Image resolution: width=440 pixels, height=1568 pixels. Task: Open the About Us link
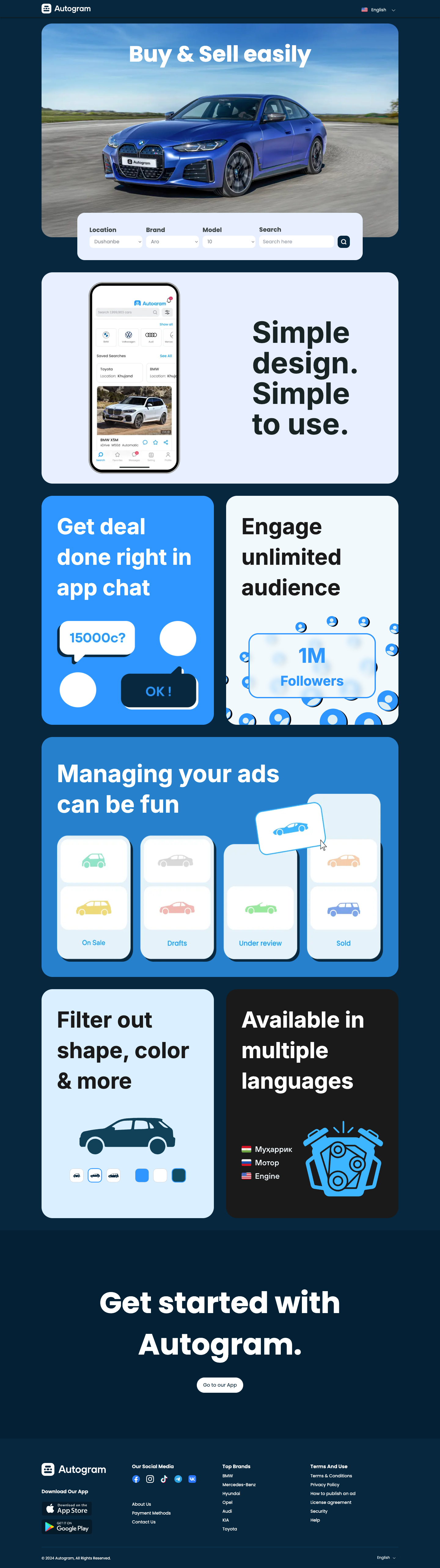[x=141, y=1504]
